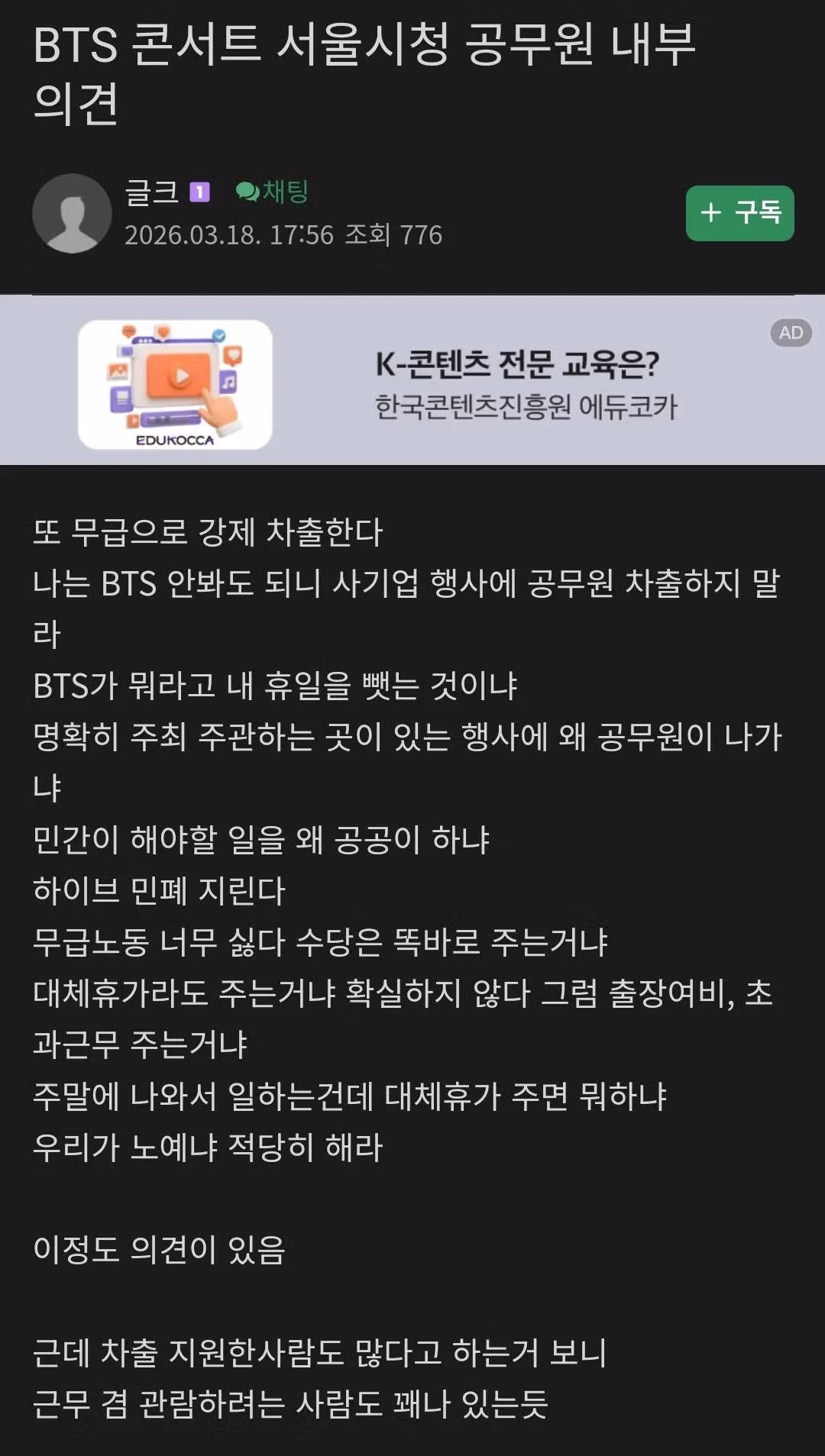
Task: View the author's profile picture
Action: pos(72,213)
